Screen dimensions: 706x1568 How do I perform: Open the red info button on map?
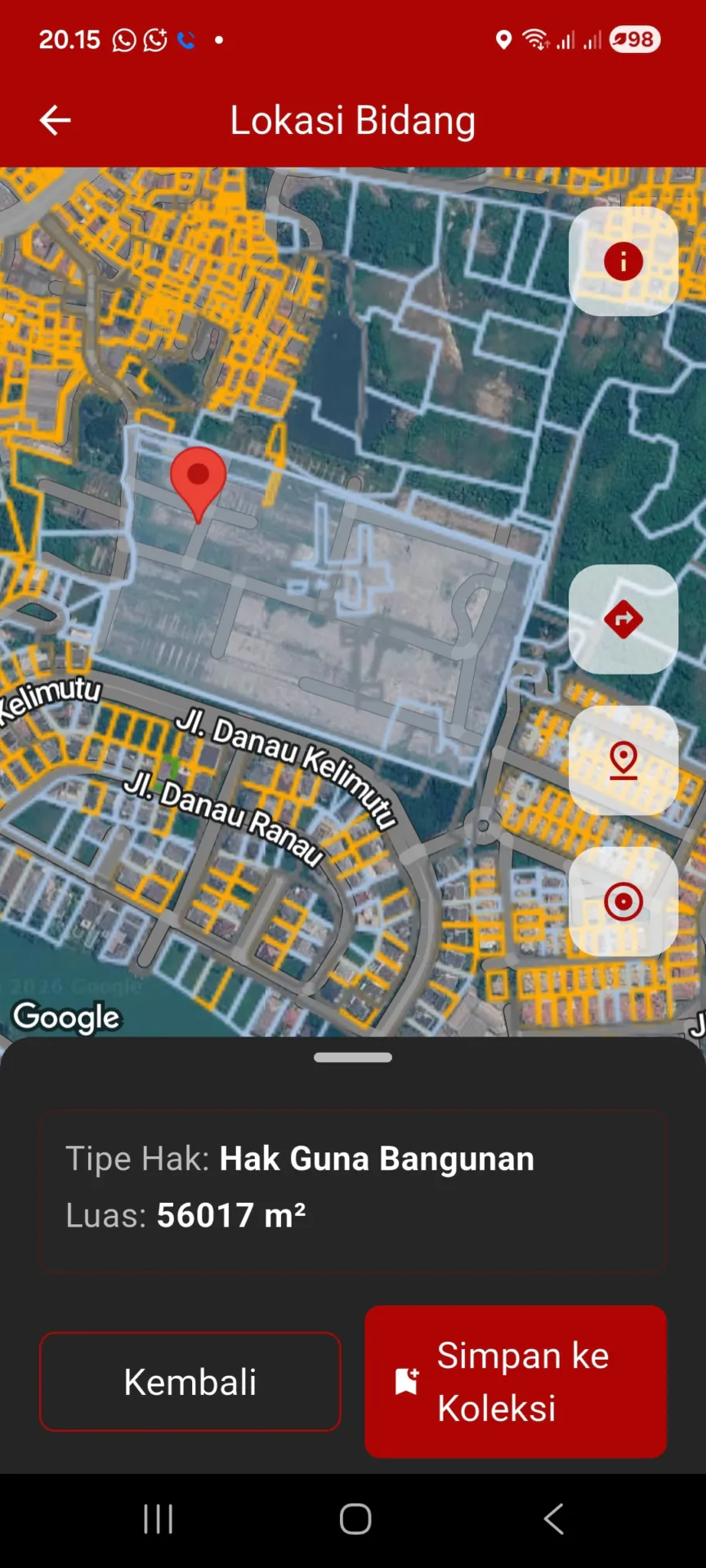[623, 261]
